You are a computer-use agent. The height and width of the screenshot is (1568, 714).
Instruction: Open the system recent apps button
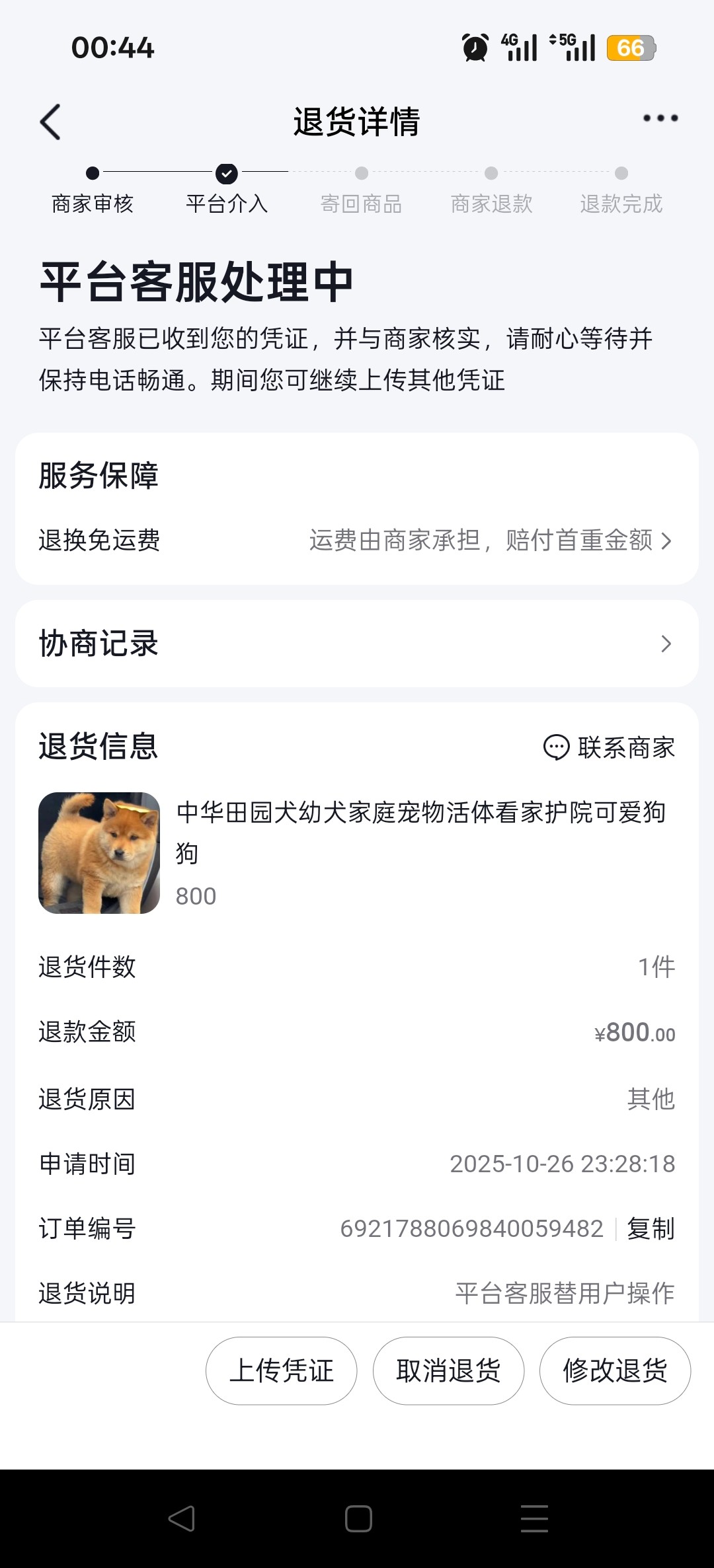(x=534, y=1518)
